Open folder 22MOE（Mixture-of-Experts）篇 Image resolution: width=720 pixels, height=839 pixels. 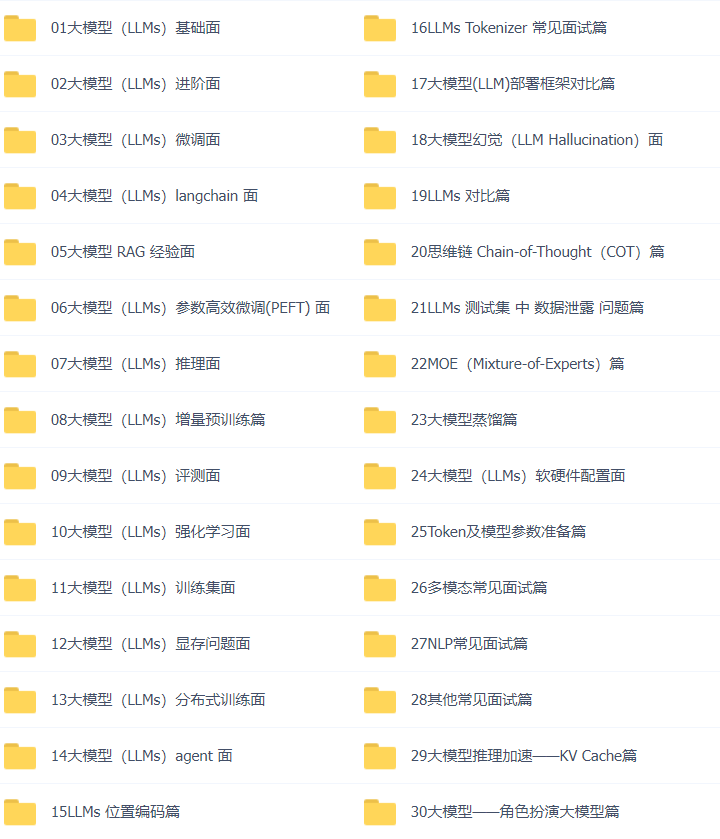[x=517, y=364]
